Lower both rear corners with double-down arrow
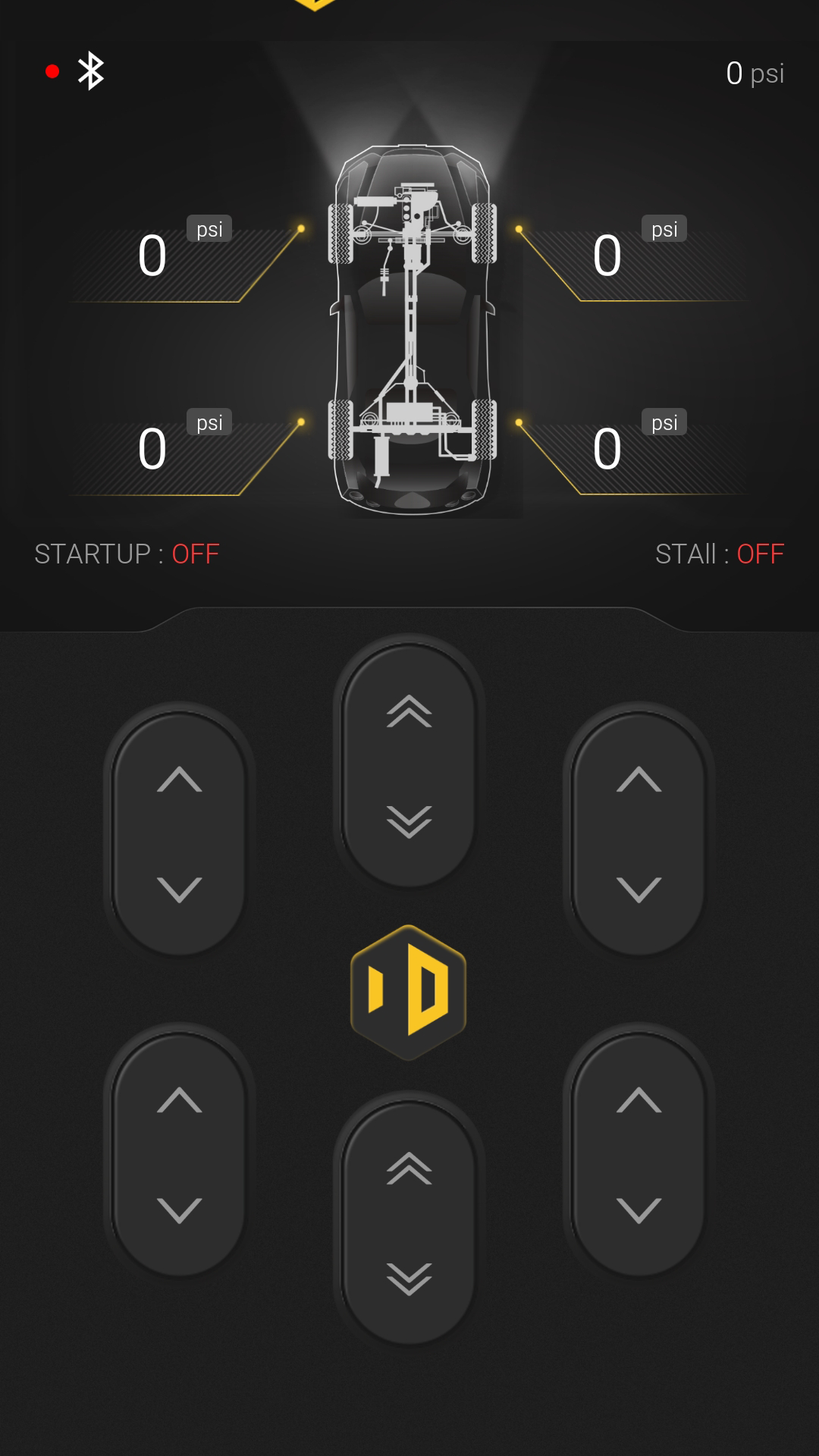Viewport: 819px width, 1456px height. coord(409,1279)
